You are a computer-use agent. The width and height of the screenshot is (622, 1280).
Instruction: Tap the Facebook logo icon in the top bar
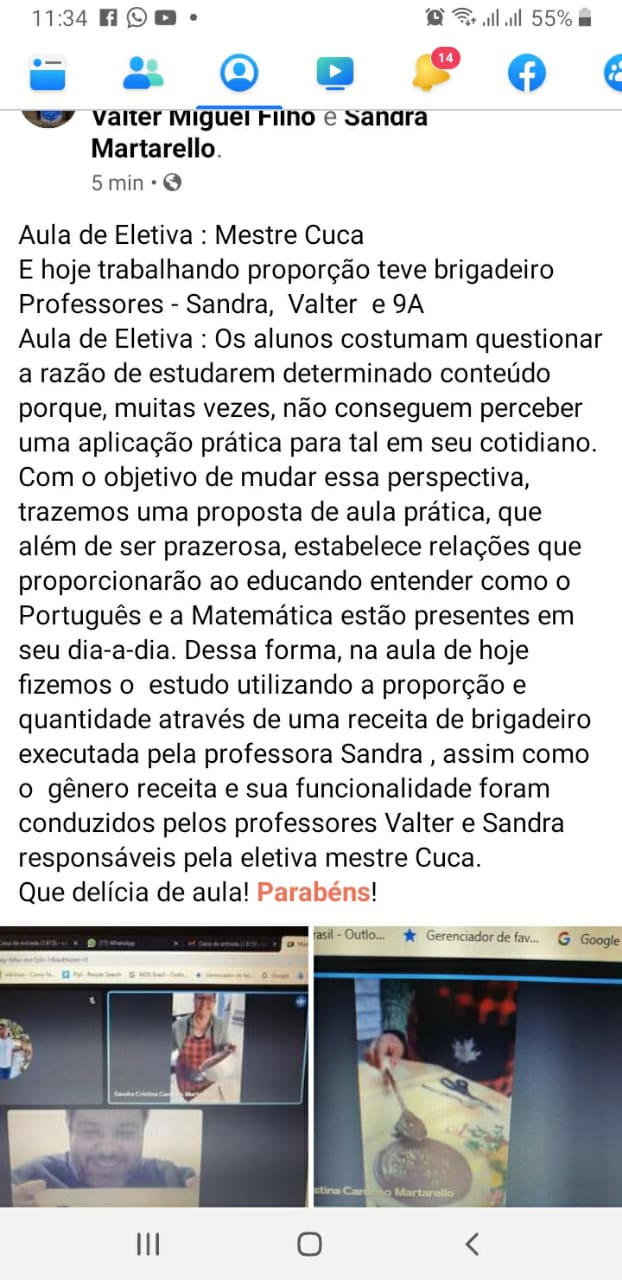click(x=527, y=72)
